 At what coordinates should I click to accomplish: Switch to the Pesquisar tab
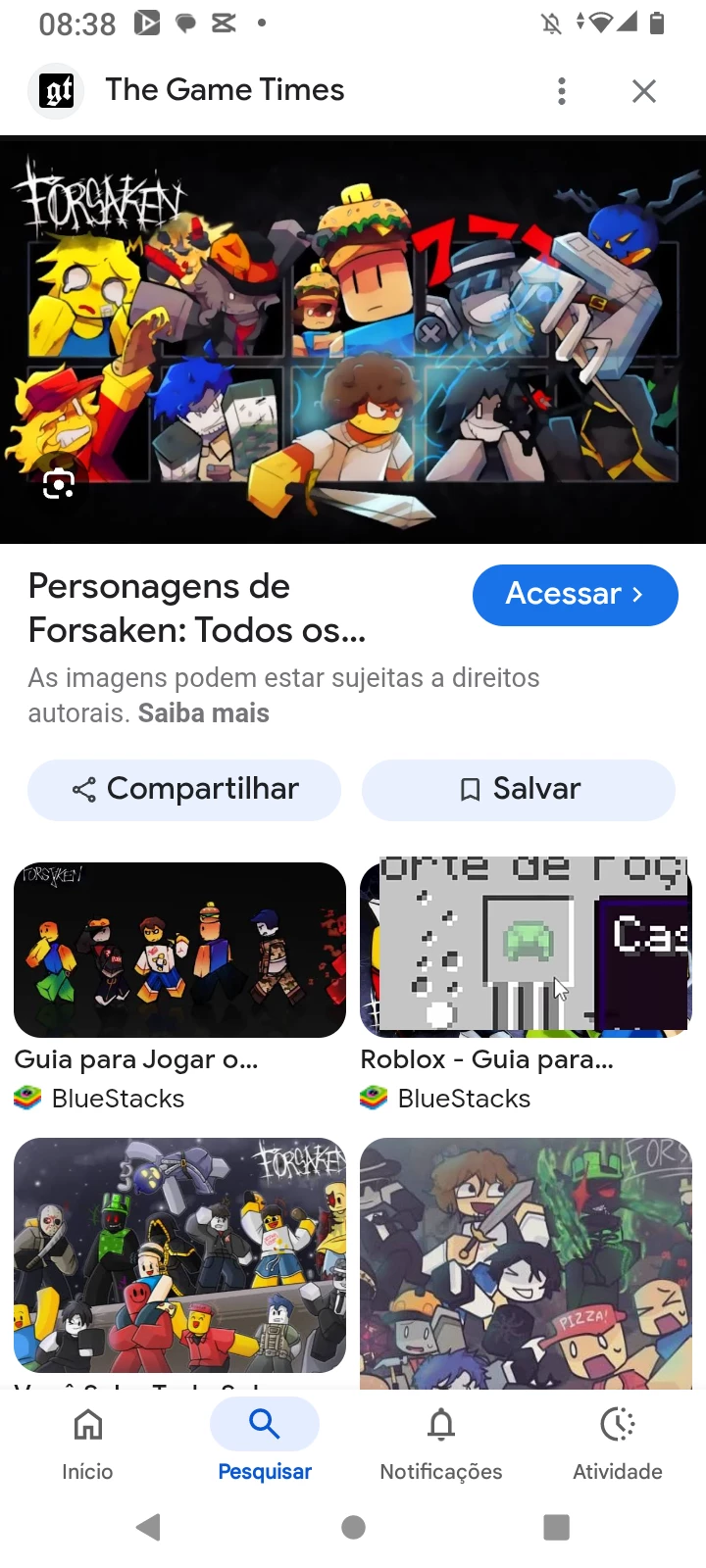click(265, 1443)
